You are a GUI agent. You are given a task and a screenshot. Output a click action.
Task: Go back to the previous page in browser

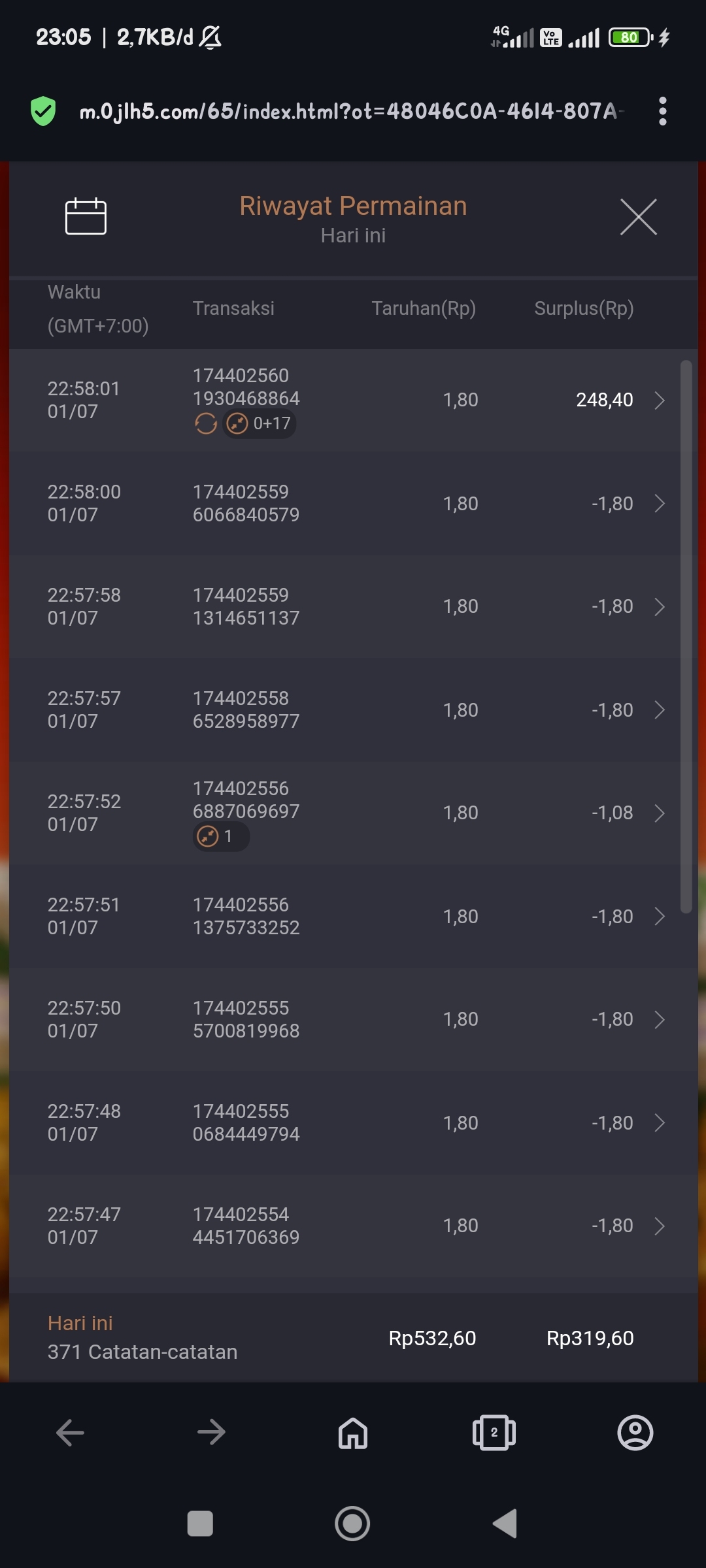tap(70, 1433)
